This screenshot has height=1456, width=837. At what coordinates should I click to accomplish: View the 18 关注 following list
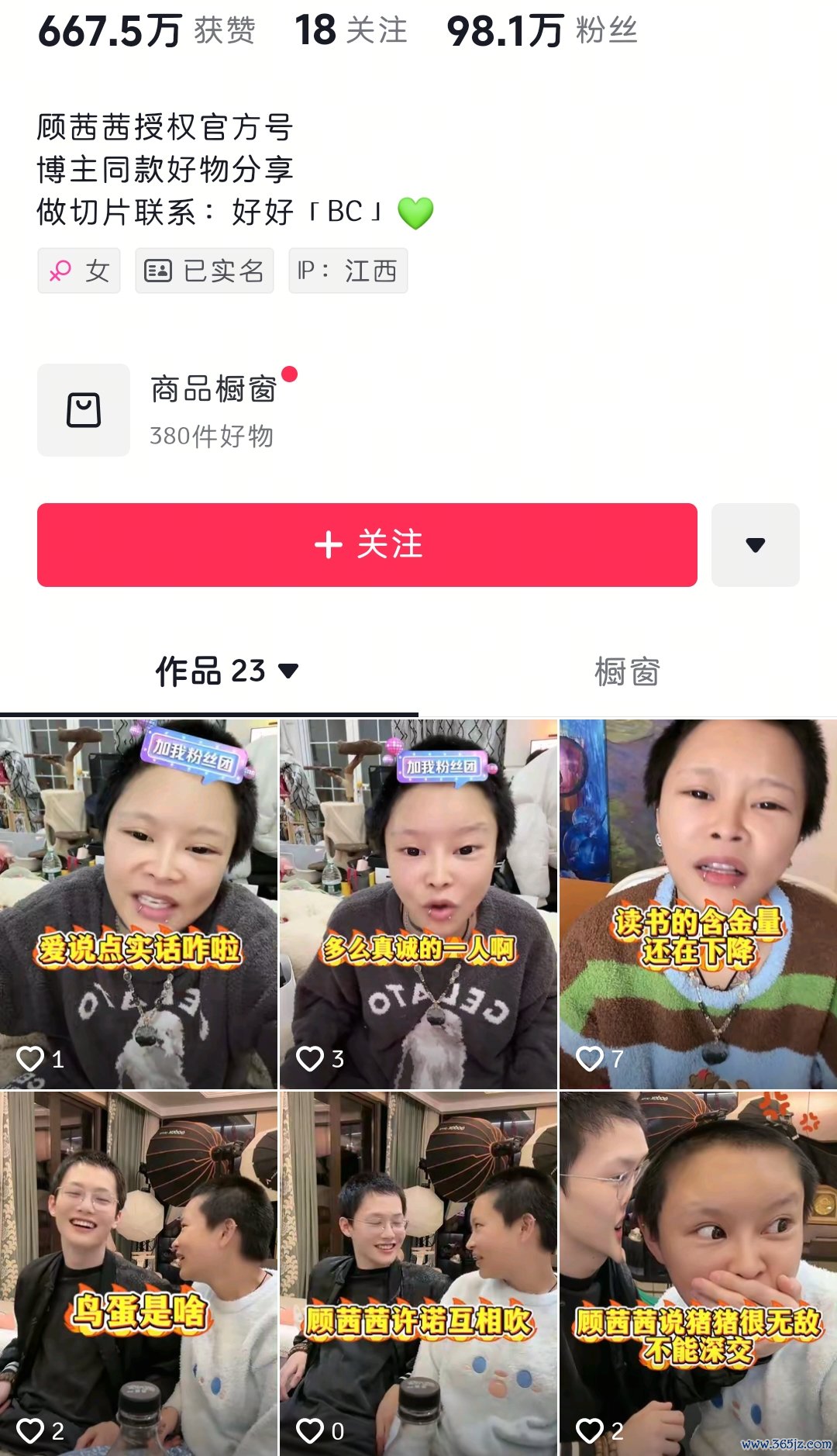click(350, 31)
